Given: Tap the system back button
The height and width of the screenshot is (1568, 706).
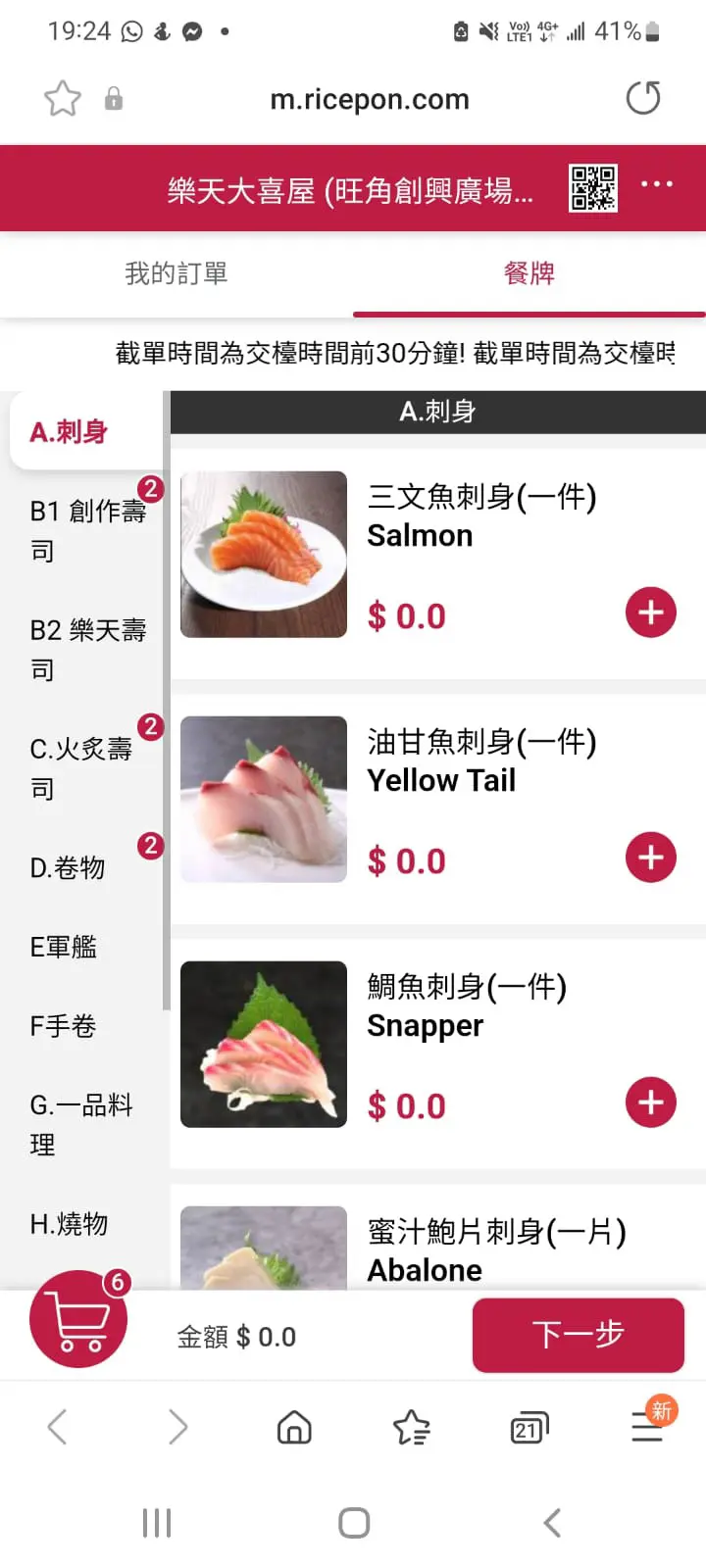Looking at the screenshot, I should [553, 1523].
